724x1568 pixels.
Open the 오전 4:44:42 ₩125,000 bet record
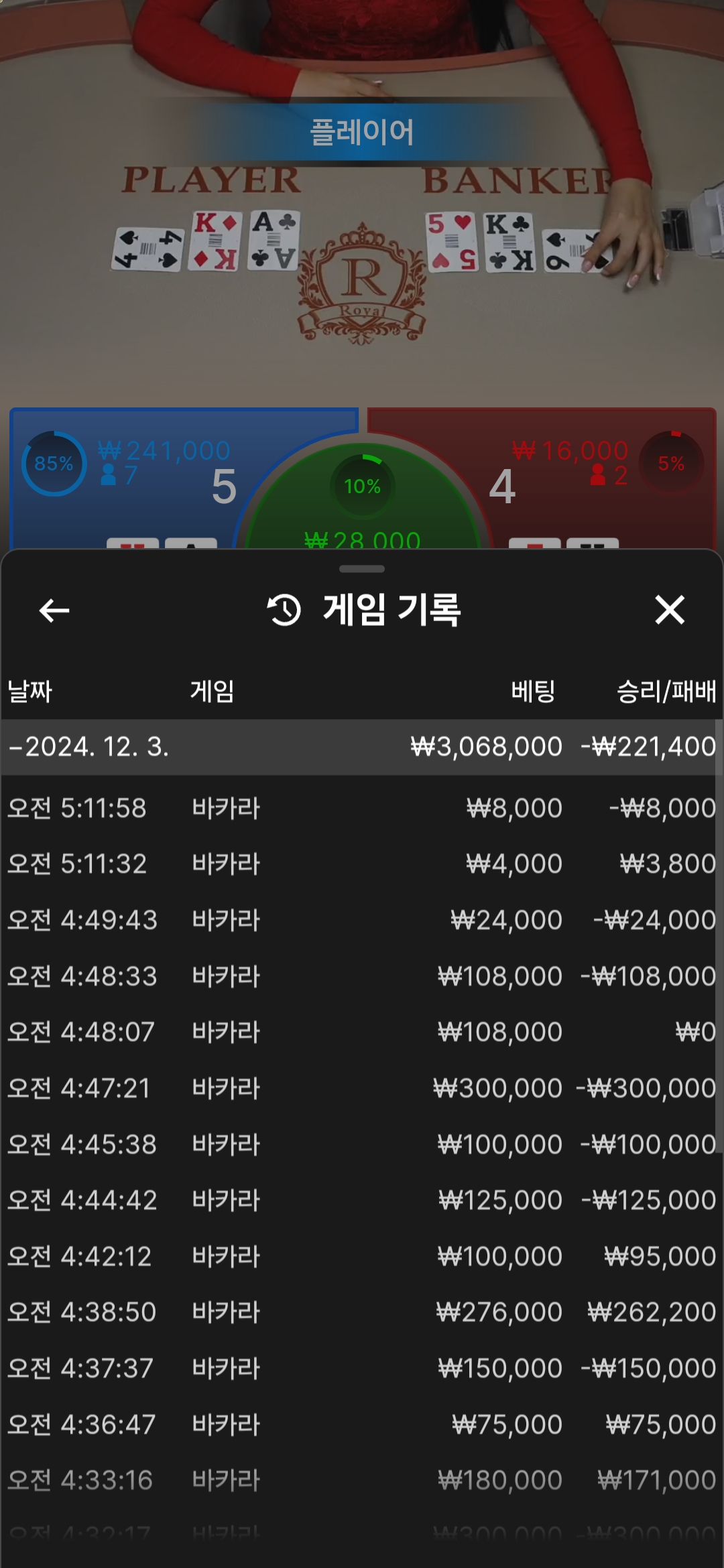(361, 1200)
